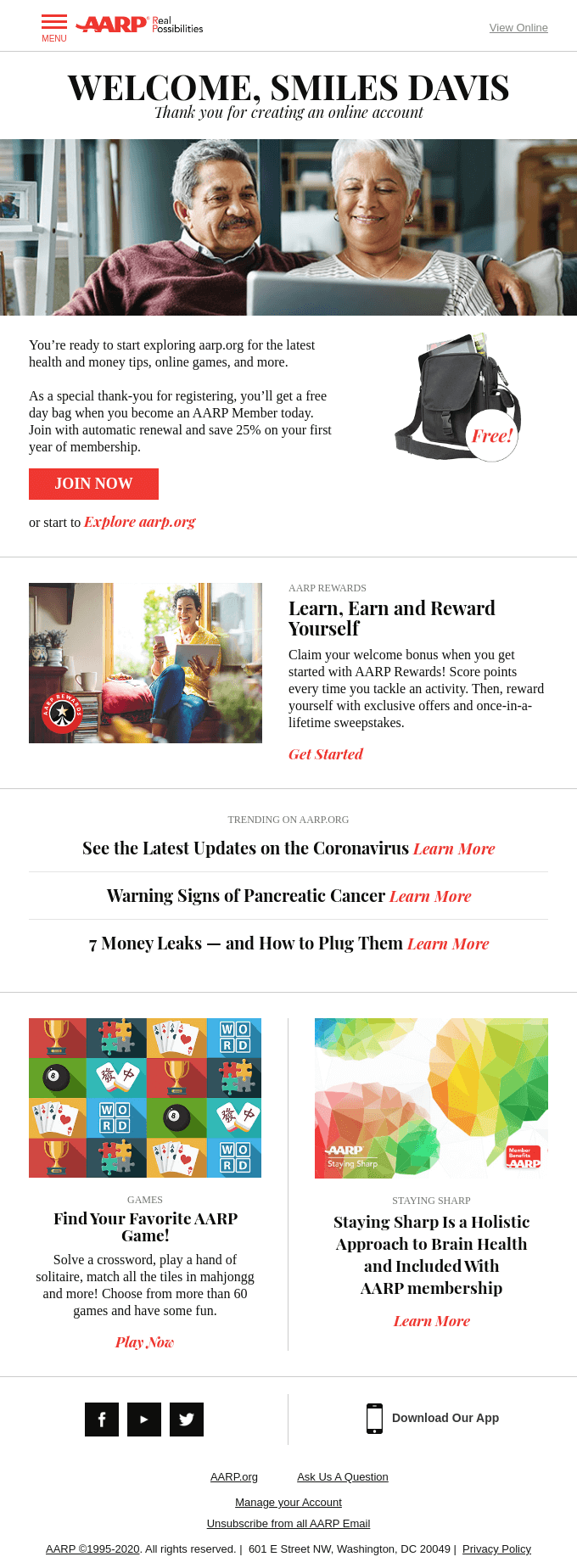This screenshot has width=577, height=1568.
Task: Open the AARP.org footer link
Action: coord(234,1477)
